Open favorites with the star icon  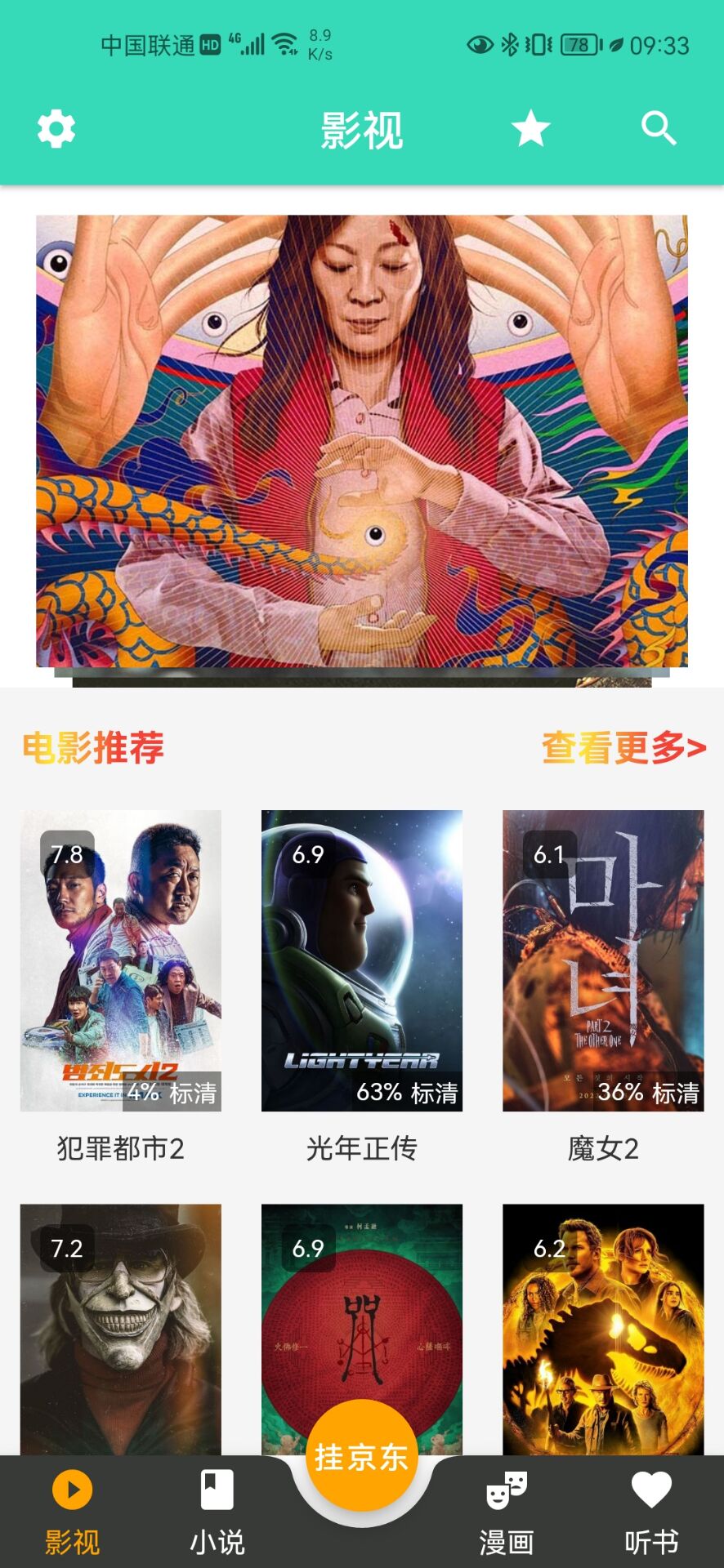(531, 129)
